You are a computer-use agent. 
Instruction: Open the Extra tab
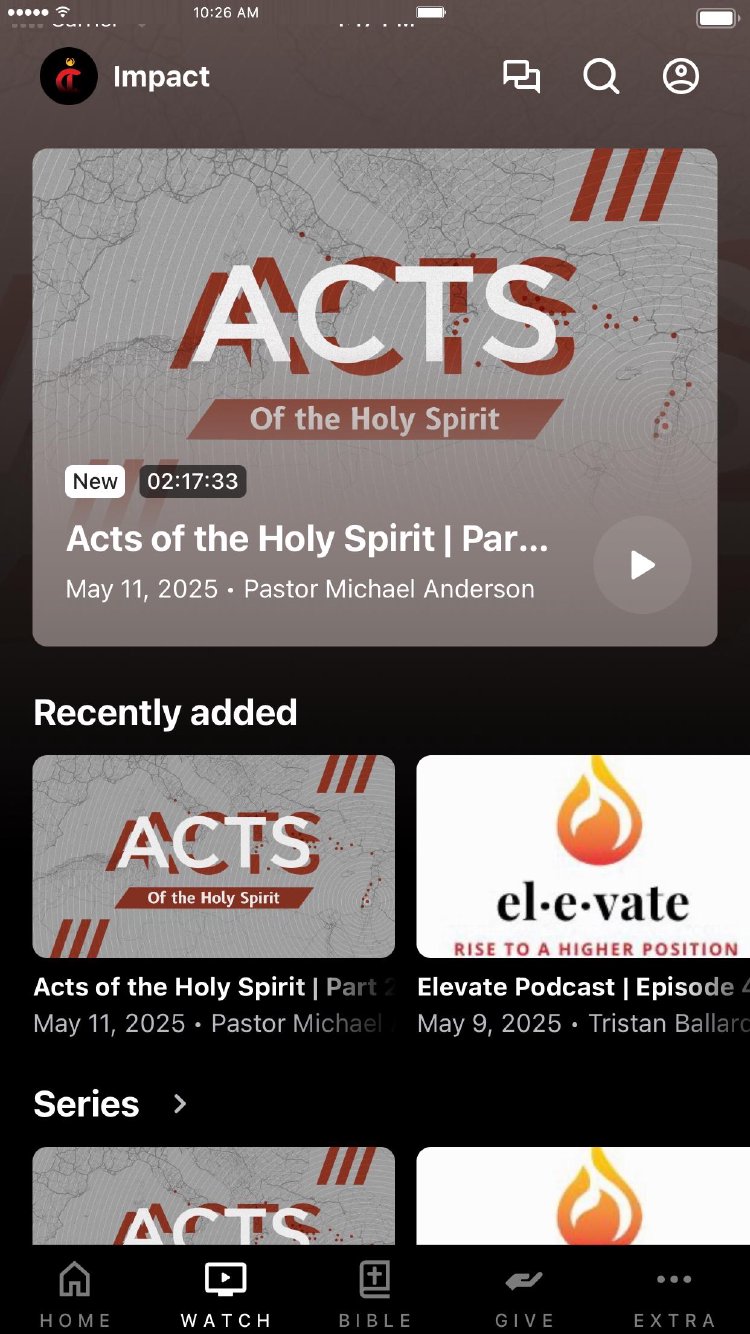point(674,1294)
